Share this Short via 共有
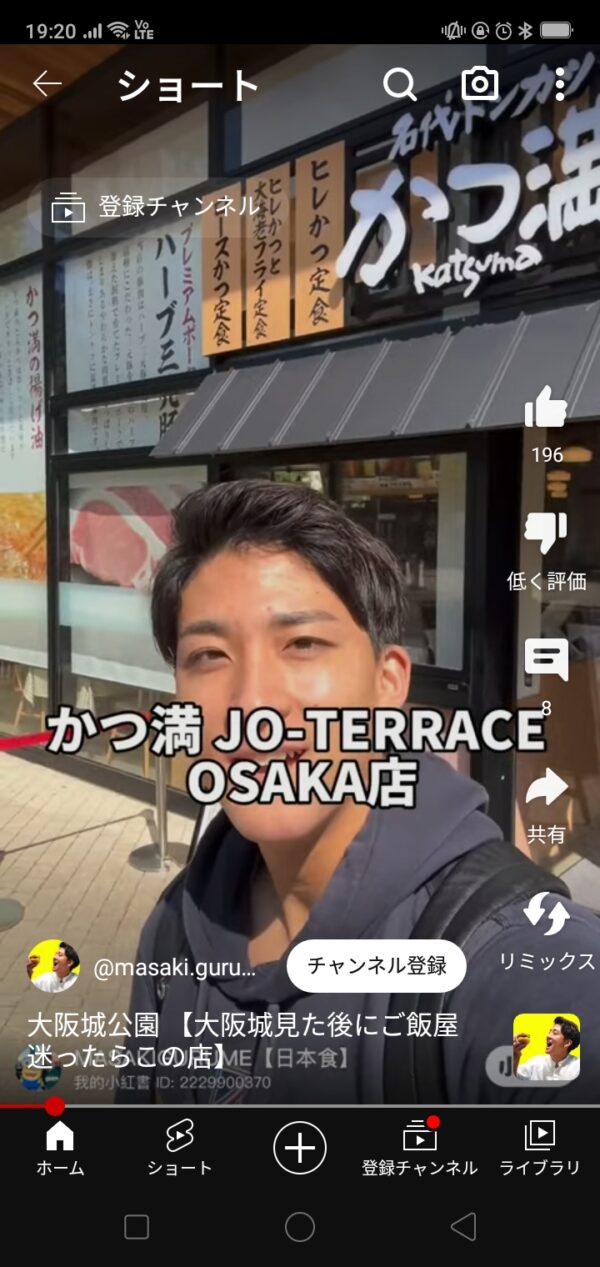The height and width of the screenshot is (1267, 600). tap(546, 790)
